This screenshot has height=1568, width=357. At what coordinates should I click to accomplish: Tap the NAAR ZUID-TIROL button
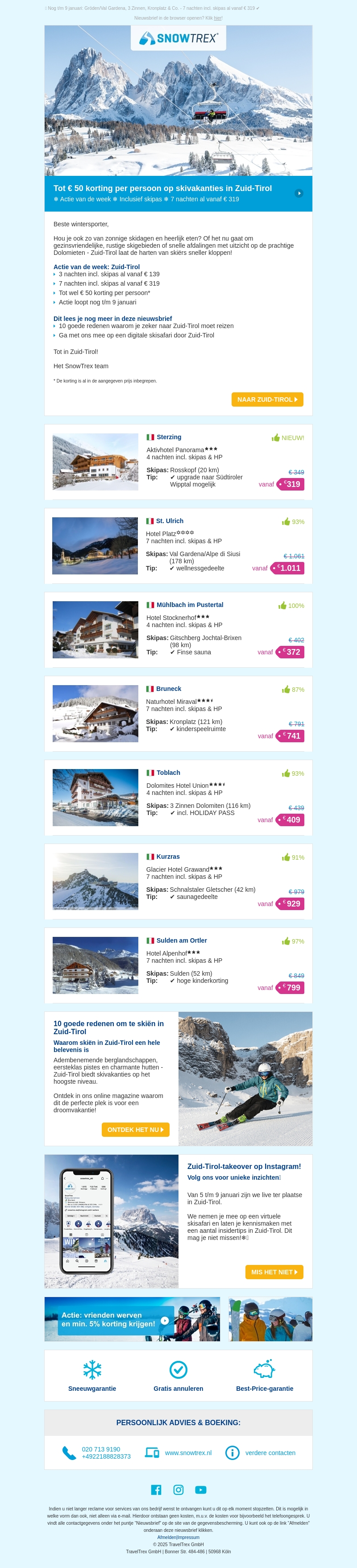click(267, 399)
